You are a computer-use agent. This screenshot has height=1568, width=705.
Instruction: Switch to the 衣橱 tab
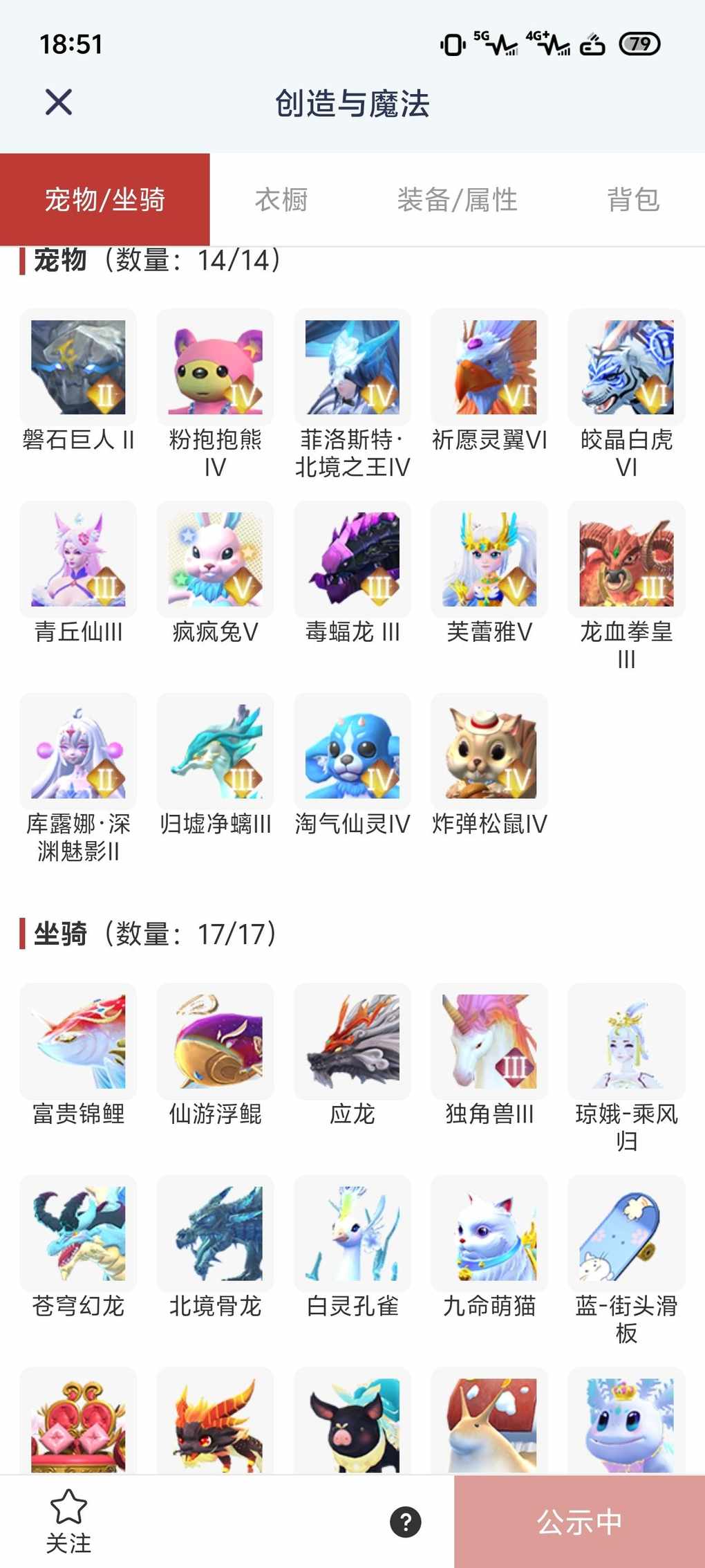(281, 200)
